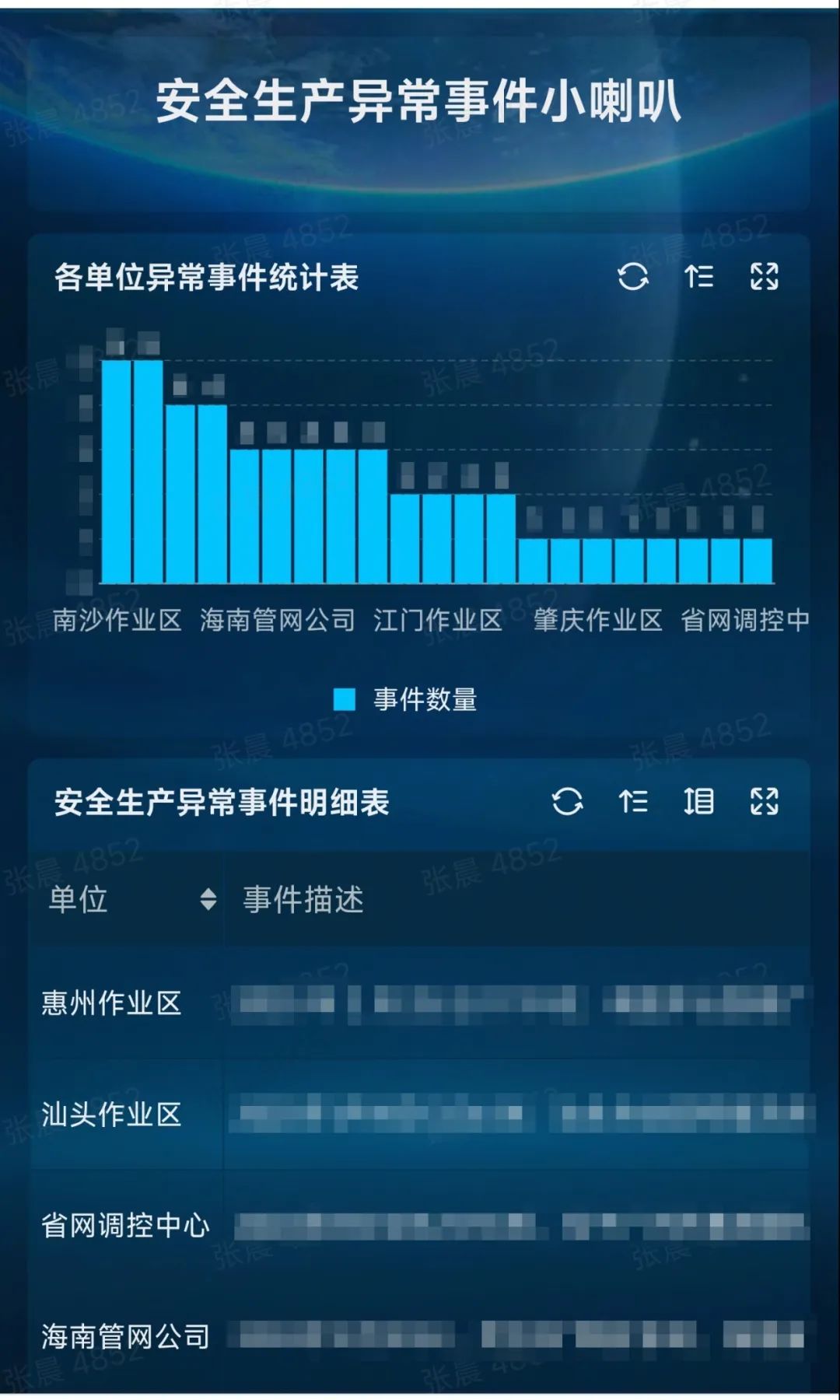Sort the table by 单位 column
Viewport: 840px width, 1400px height.
pos(208,899)
